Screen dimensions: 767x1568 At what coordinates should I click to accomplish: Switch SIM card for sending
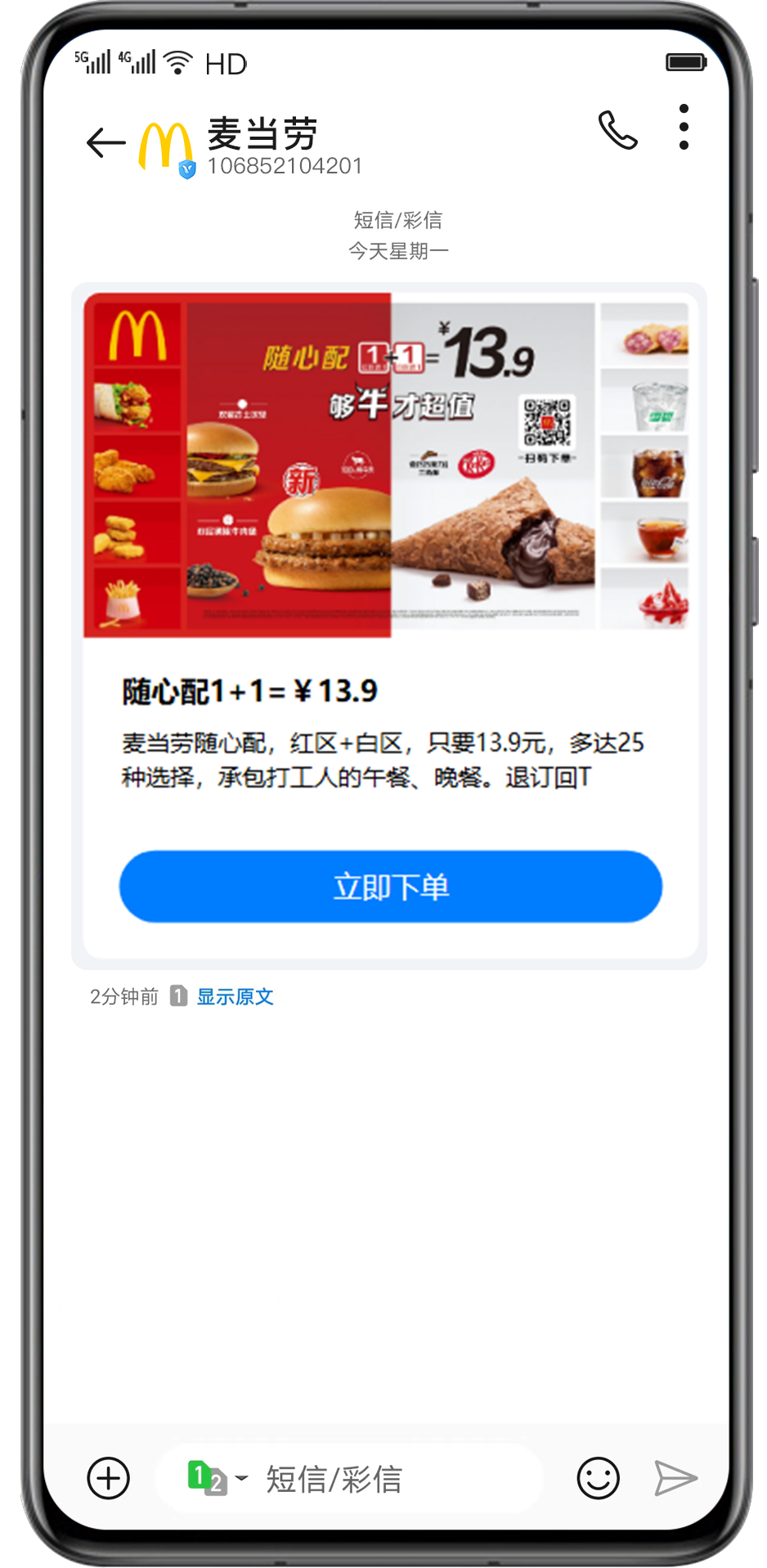tap(217, 1478)
